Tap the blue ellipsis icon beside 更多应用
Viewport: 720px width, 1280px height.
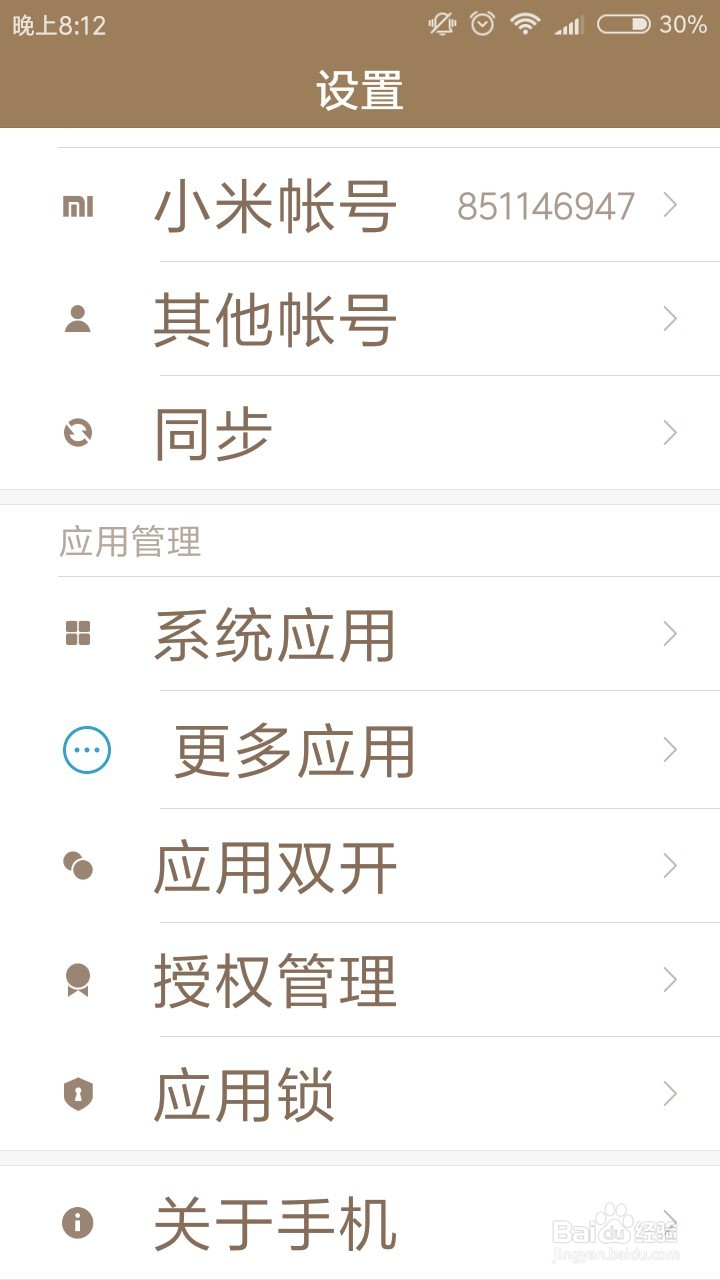click(x=86, y=749)
